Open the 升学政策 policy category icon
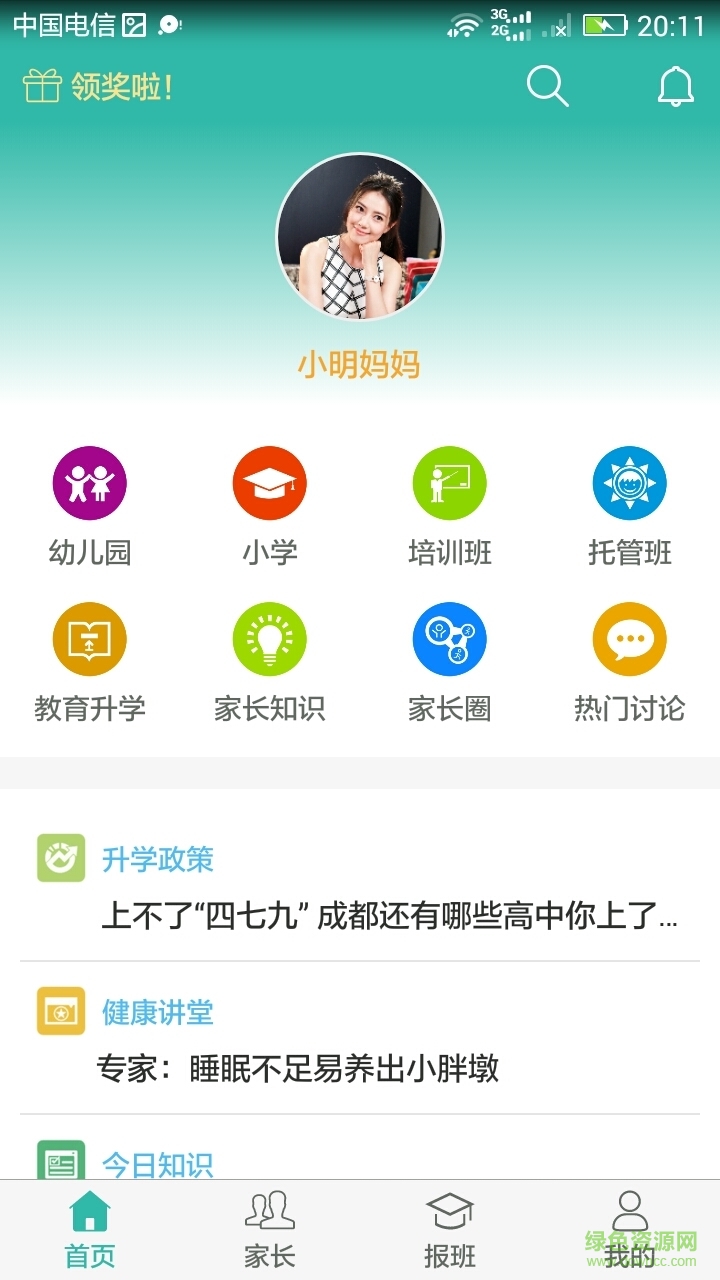 tap(61, 858)
